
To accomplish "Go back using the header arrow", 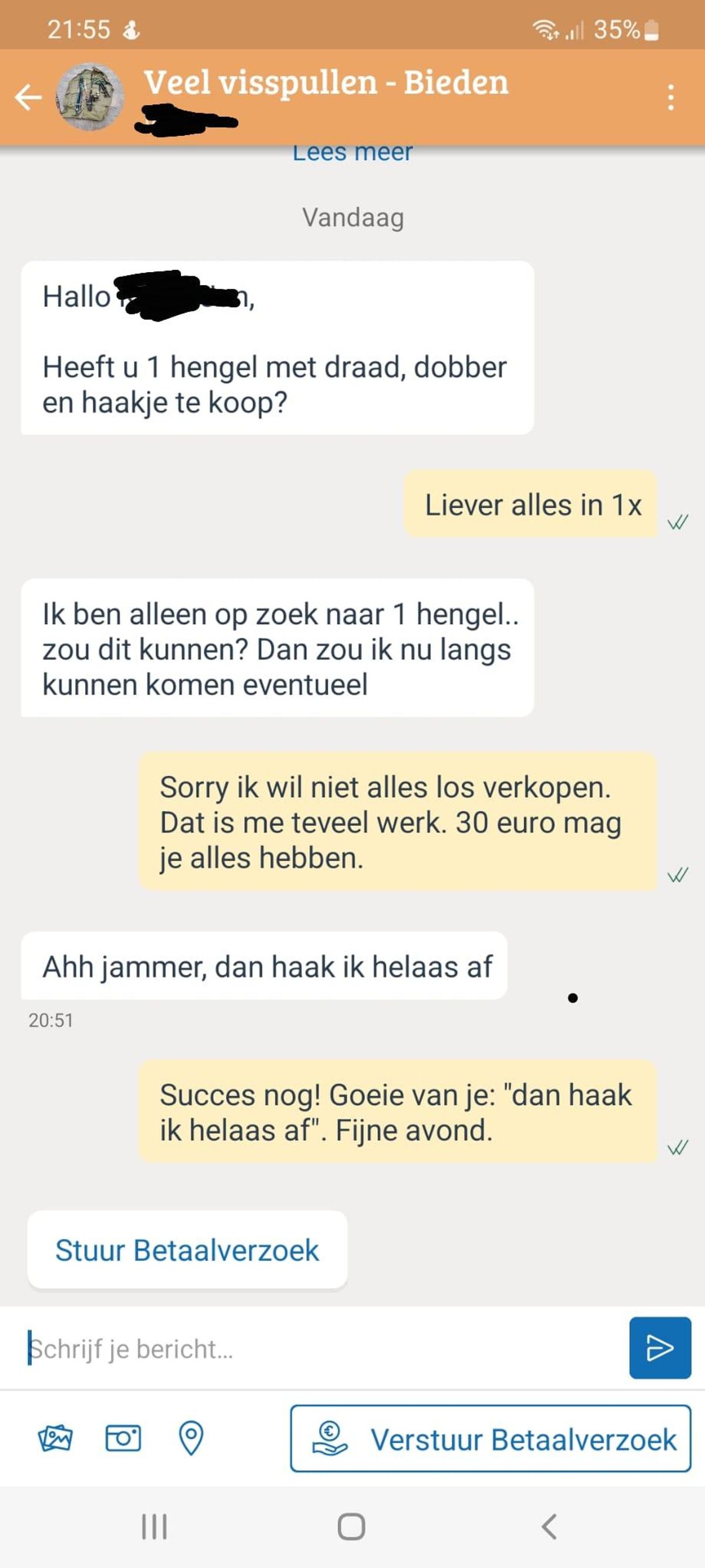I will click(28, 98).
